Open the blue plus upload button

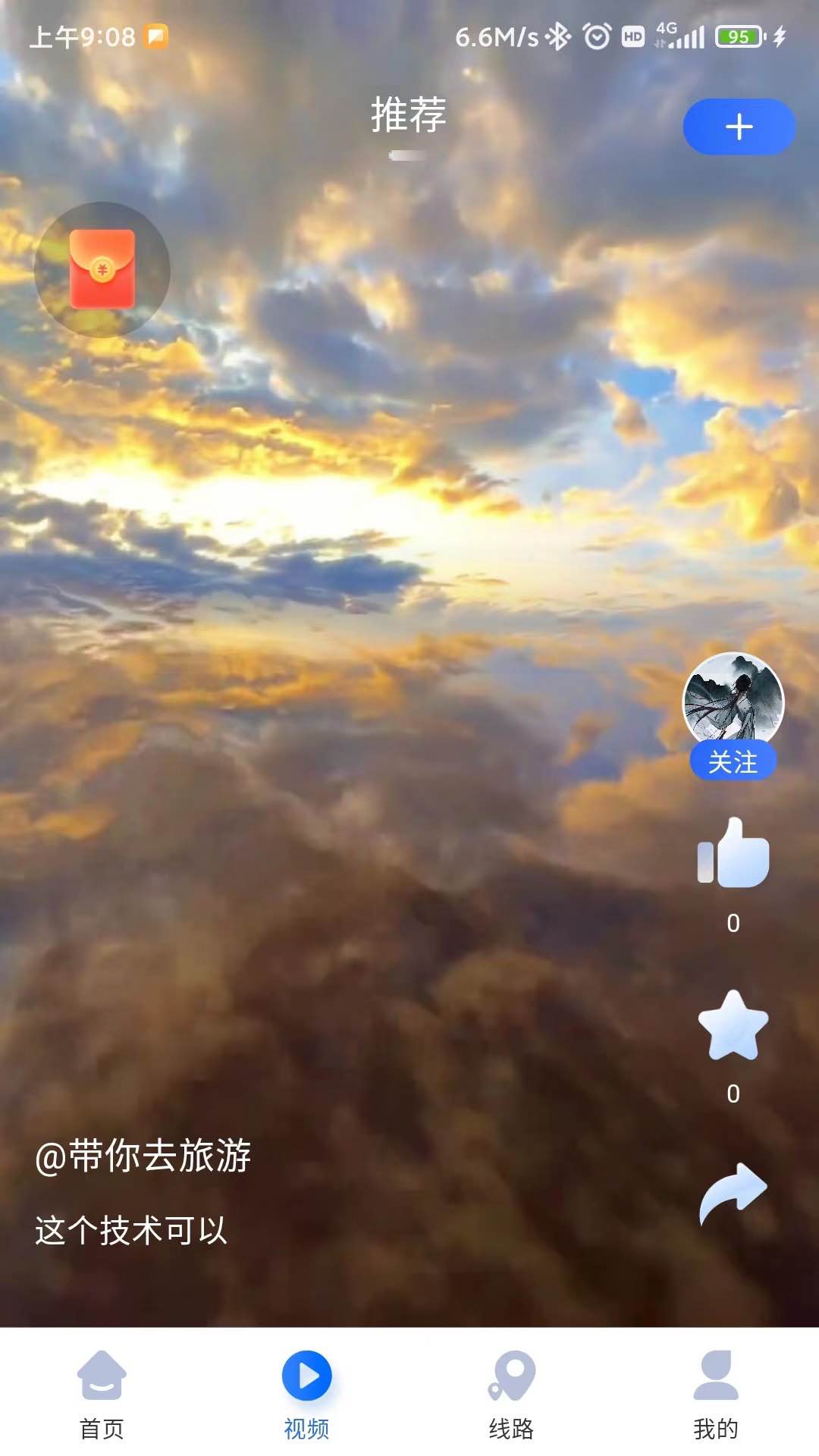coord(738,127)
